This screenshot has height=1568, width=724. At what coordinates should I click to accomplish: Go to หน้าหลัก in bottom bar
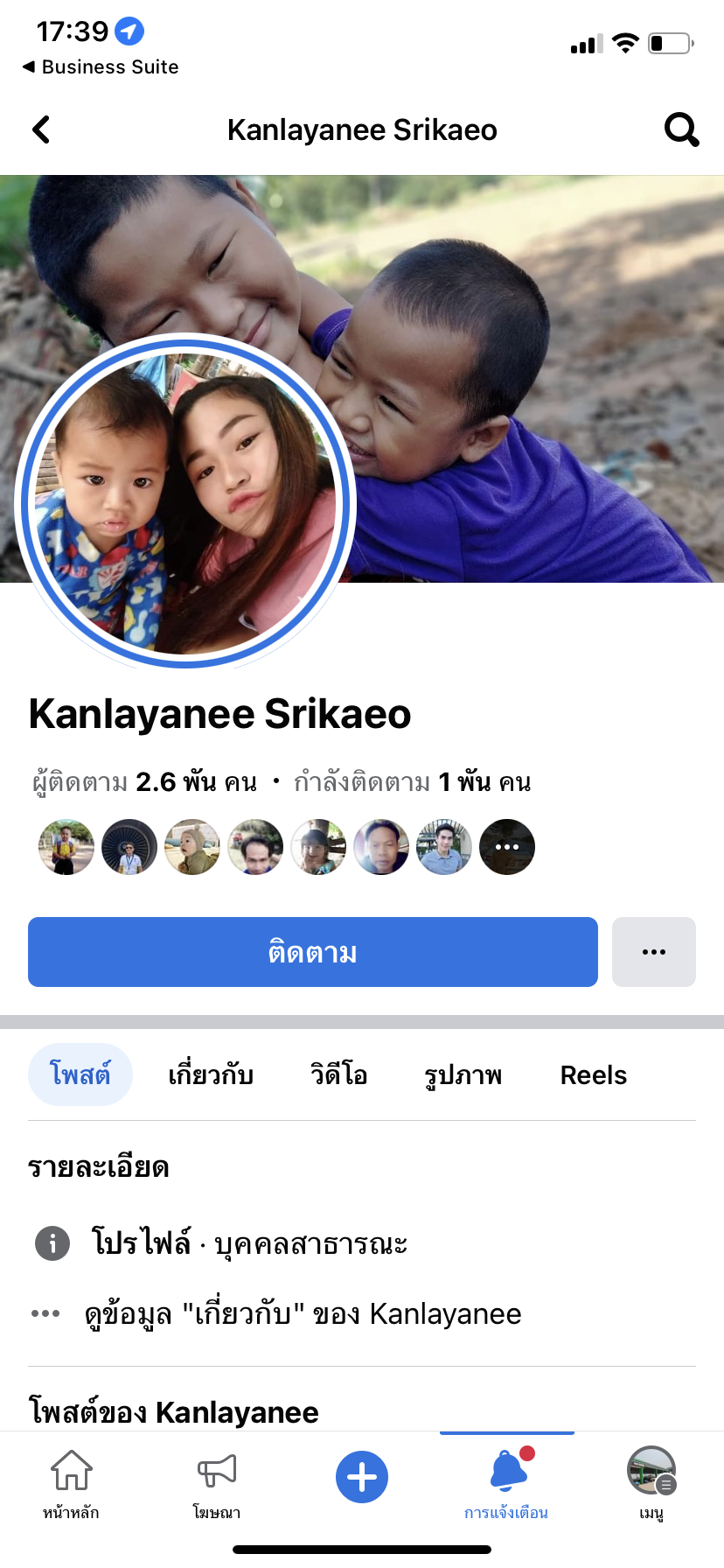[71, 1481]
